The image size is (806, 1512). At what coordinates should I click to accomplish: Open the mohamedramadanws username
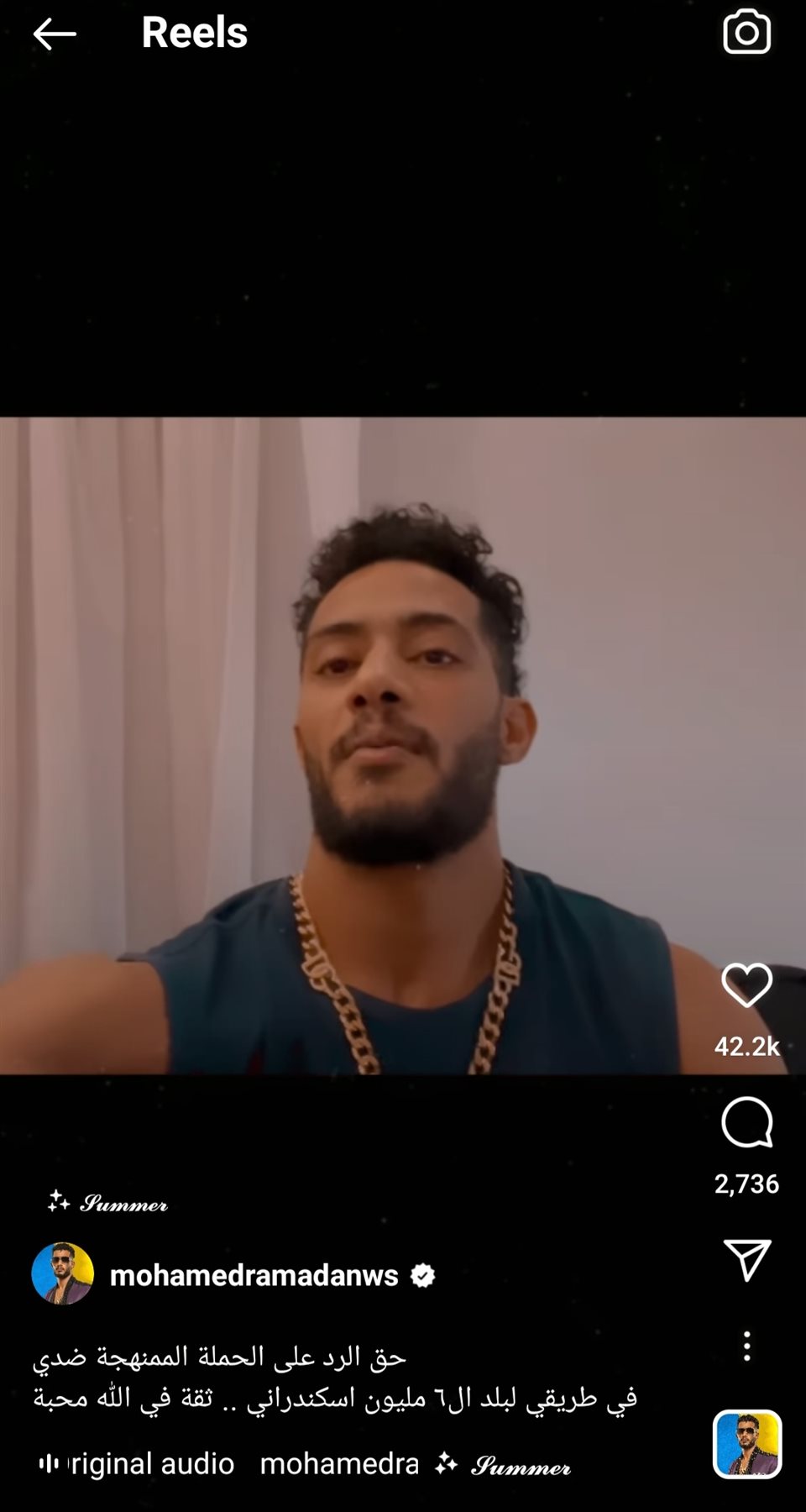click(254, 1275)
